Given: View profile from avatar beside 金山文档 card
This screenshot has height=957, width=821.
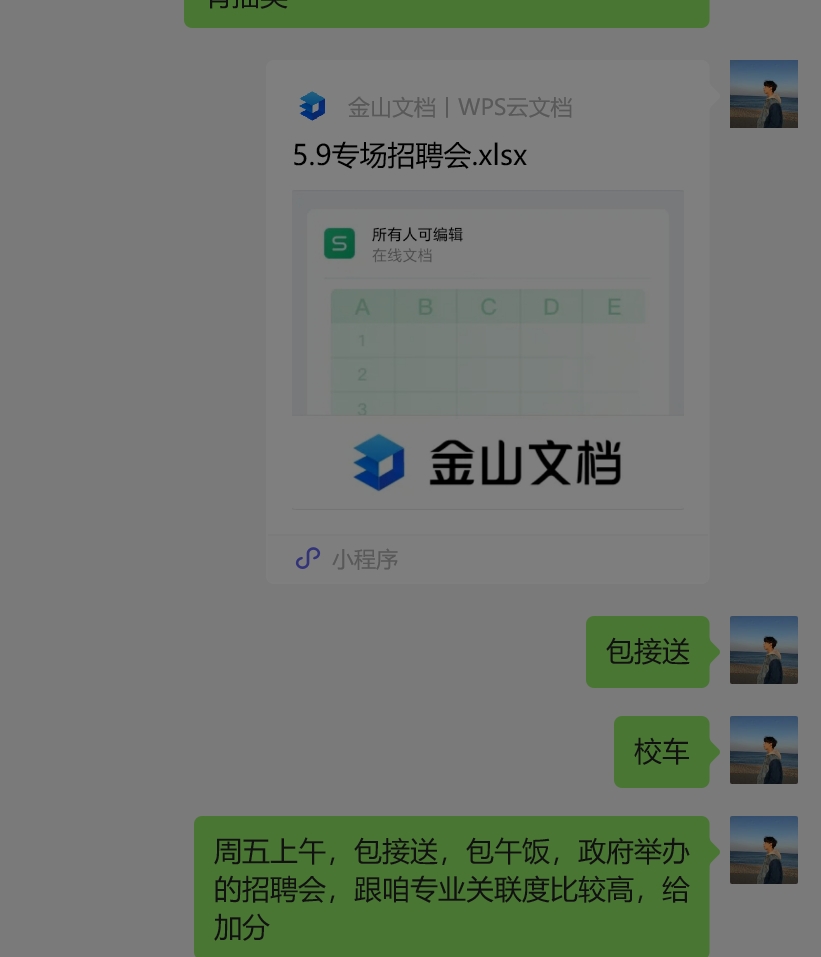Looking at the screenshot, I should point(763,94).
